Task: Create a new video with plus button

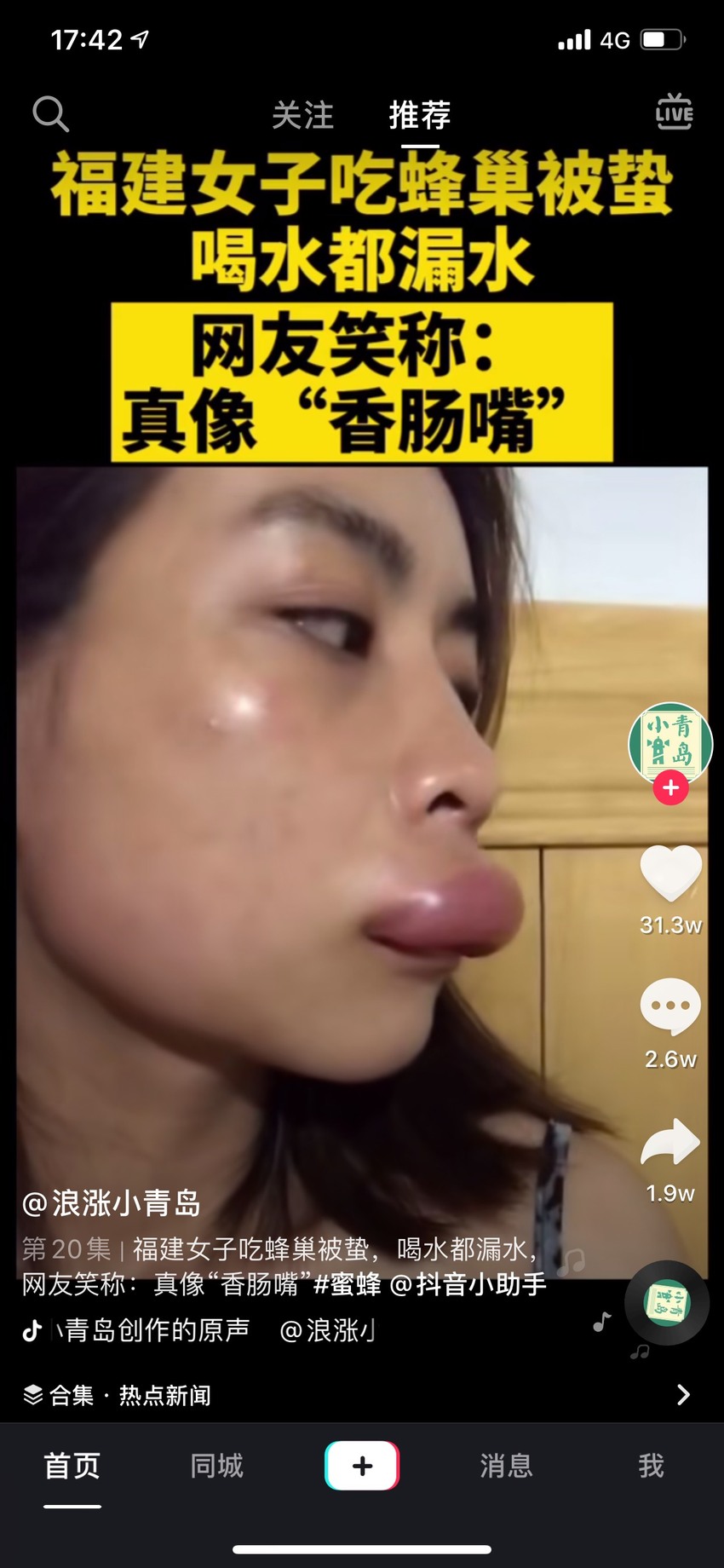Action: point(362,1466)
